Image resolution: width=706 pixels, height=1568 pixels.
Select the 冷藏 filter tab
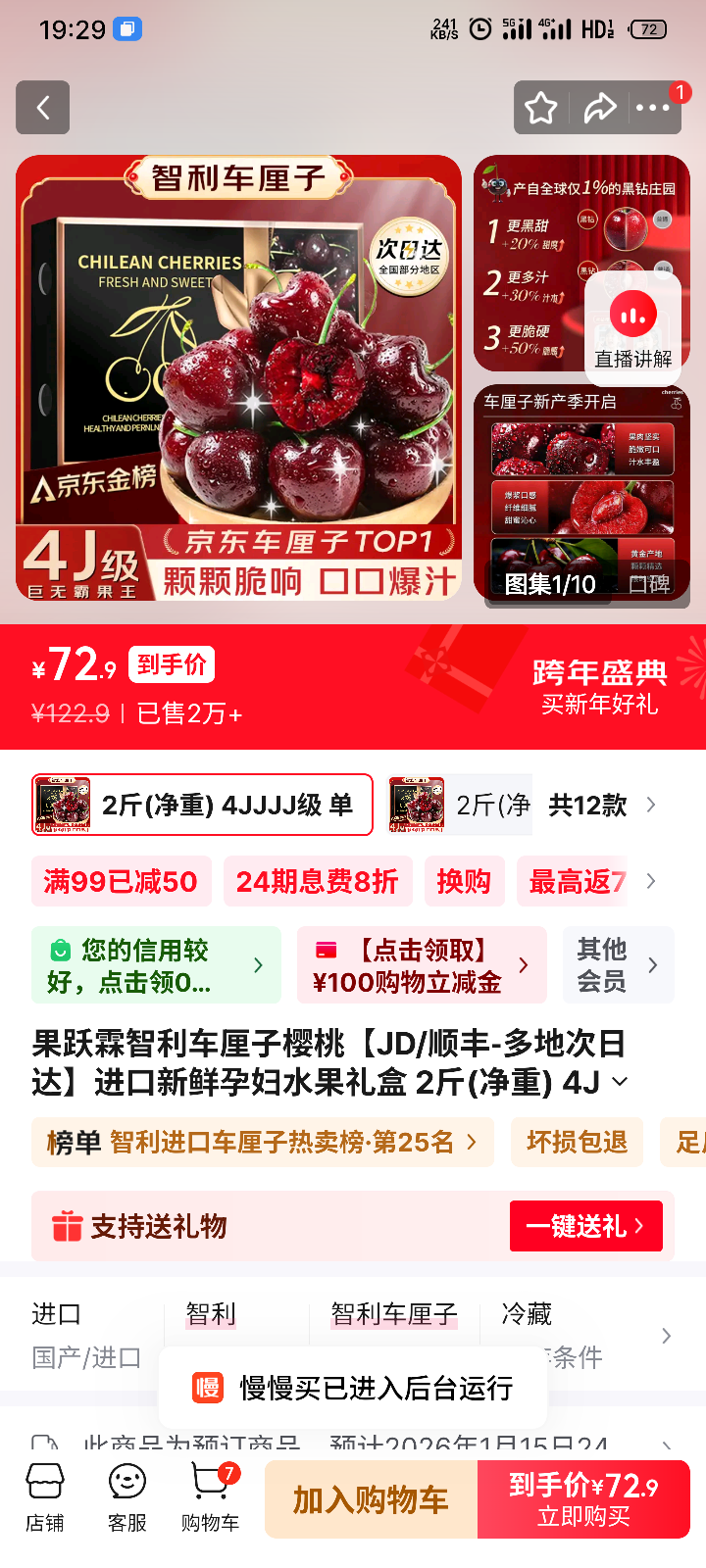click(x=527, y=1313)
